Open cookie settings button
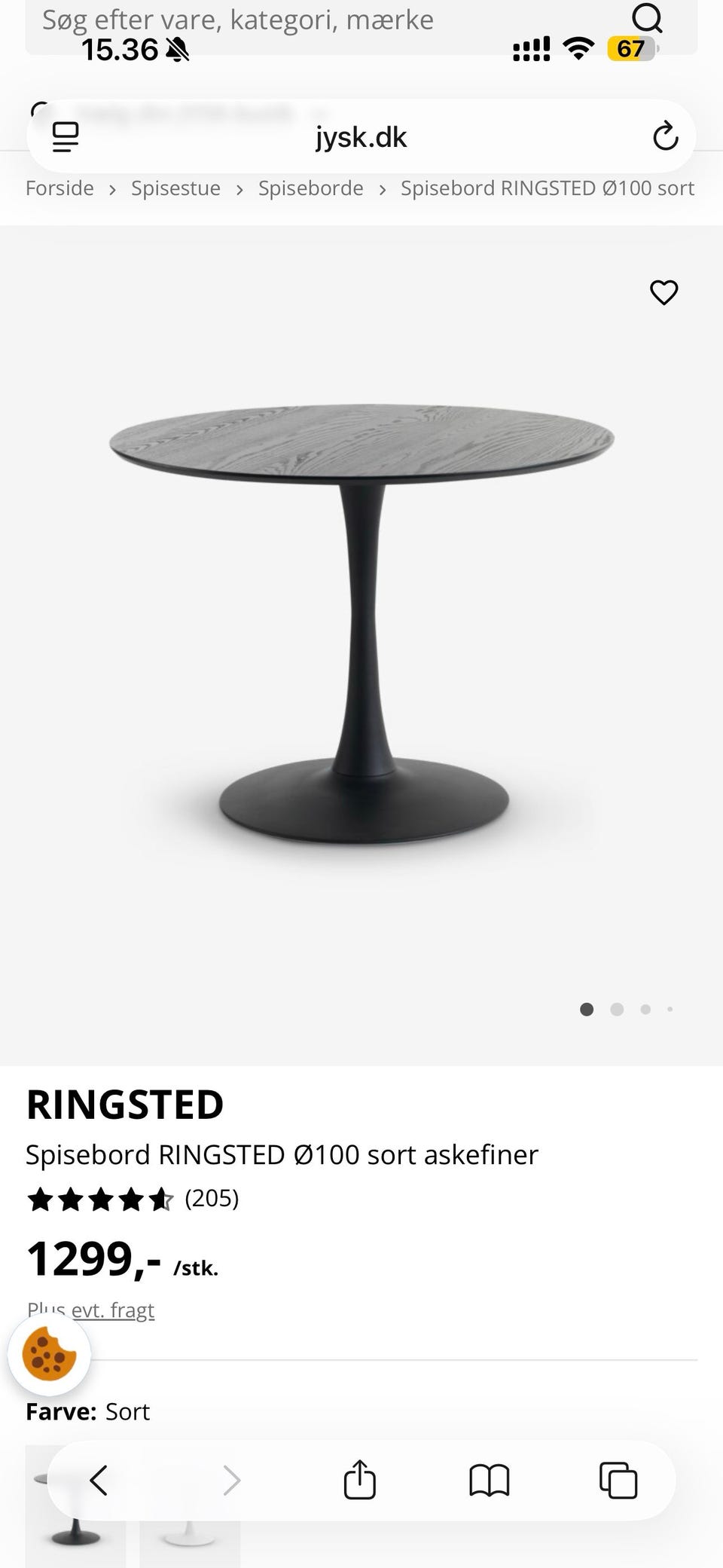The width and height of the screenshot is (723, 1568). click(x=49, y=1355)
